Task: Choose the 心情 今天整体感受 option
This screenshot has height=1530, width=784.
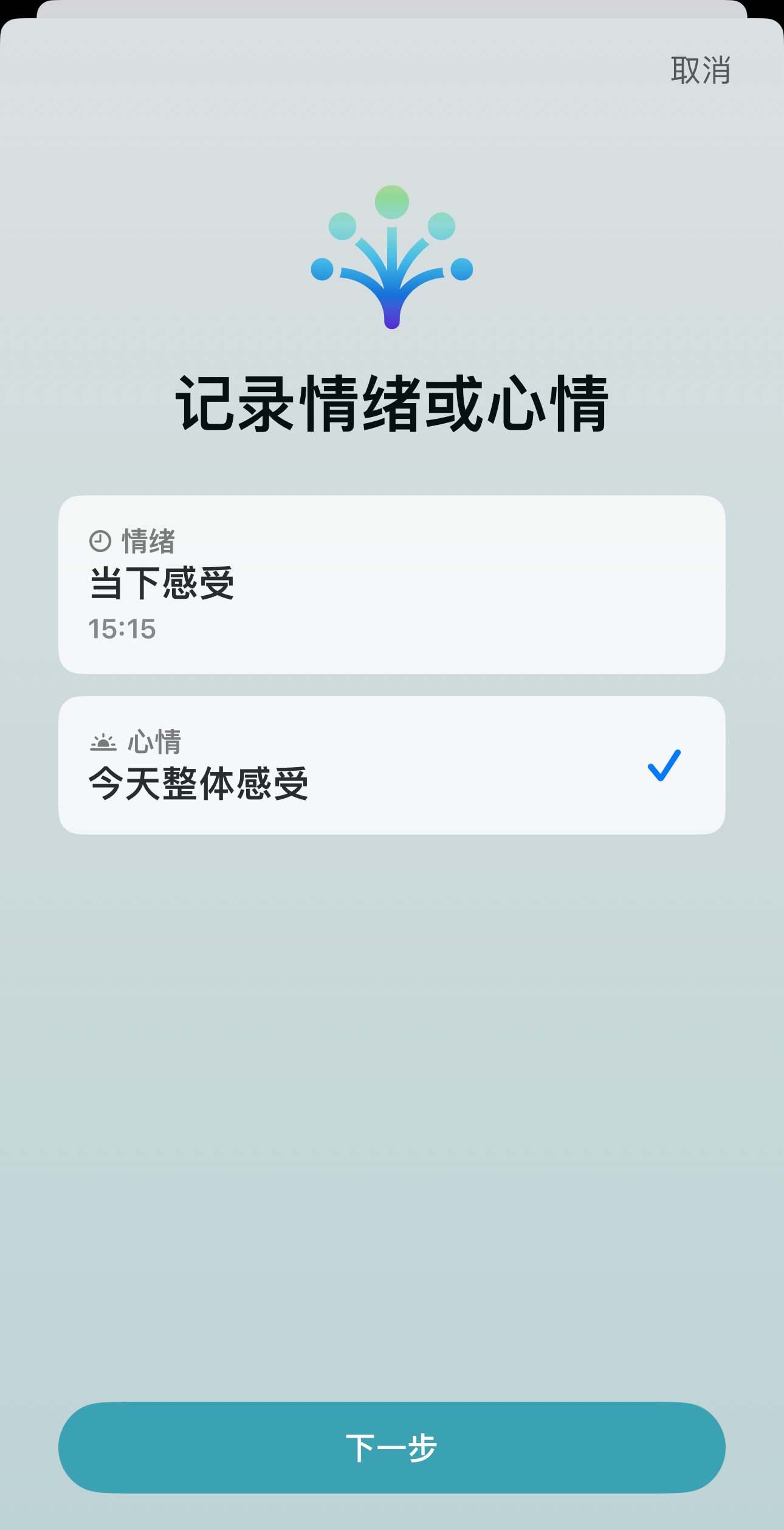Action: coord(391,765)
